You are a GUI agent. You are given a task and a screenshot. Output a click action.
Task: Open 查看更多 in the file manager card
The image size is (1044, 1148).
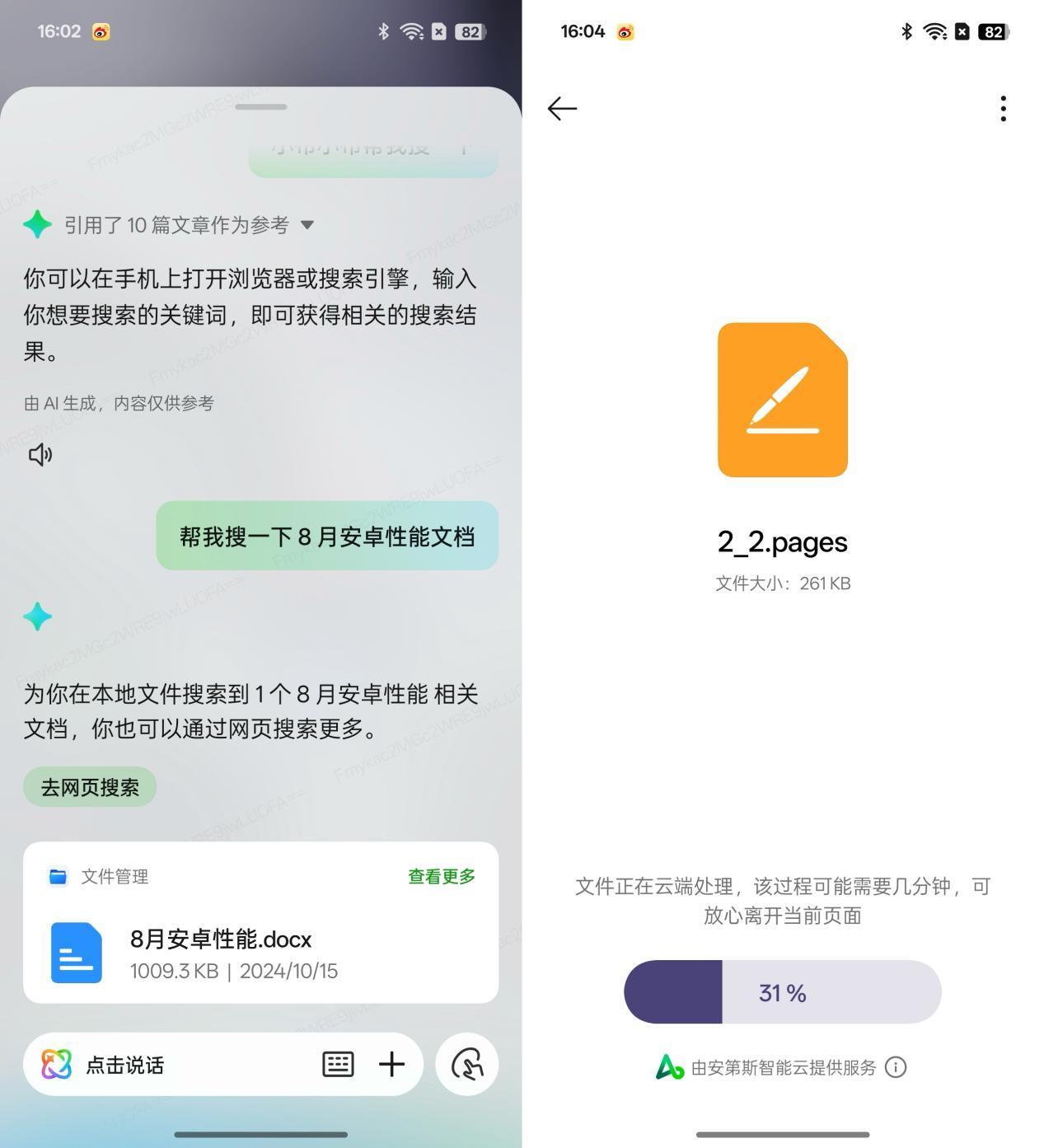pyautogui.click(x=442, y=876)
